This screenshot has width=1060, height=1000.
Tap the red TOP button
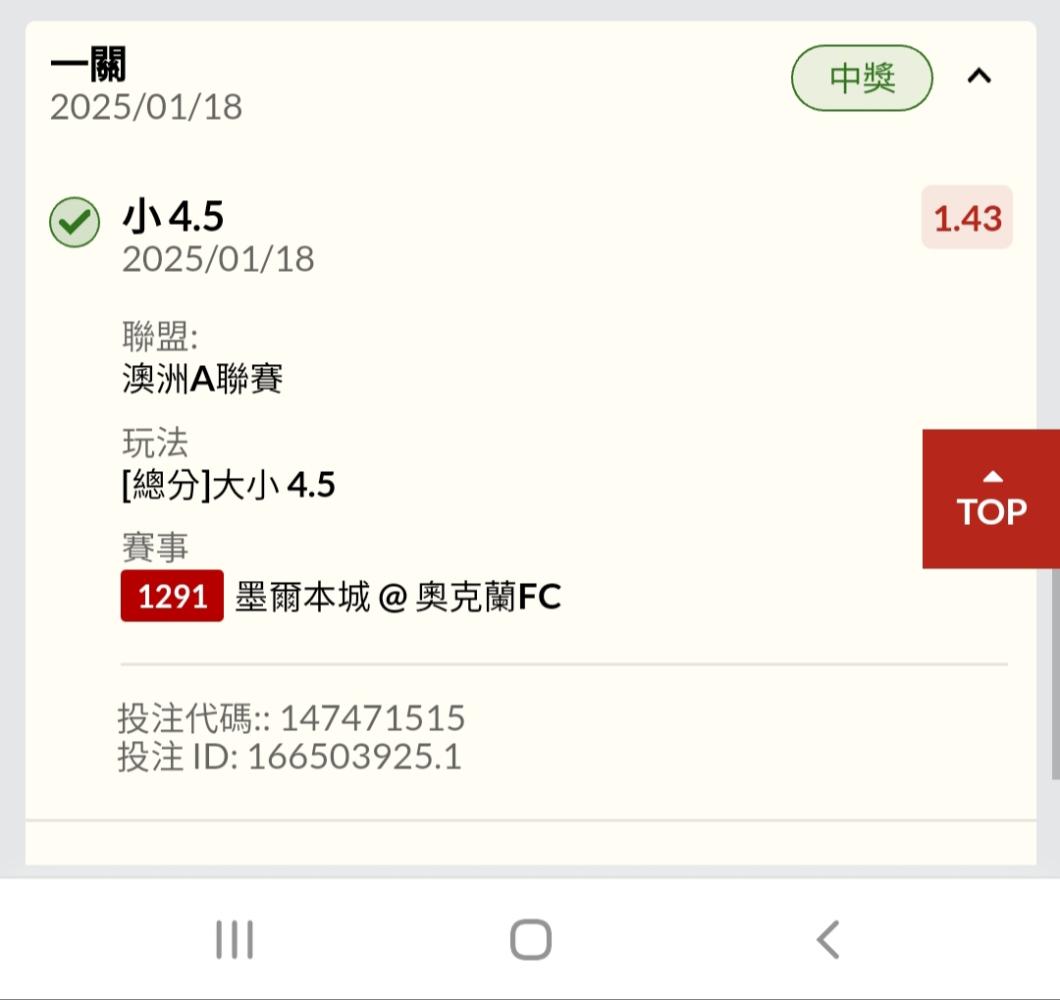point(991,498)
